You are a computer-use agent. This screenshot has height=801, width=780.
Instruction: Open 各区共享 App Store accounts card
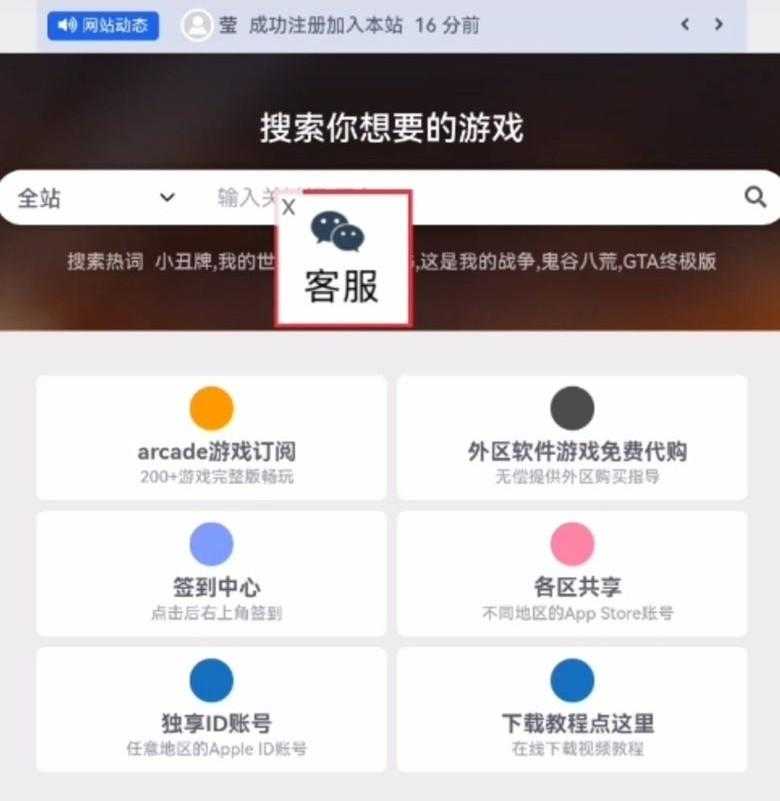pyautogui.click(x=572, y=574)
